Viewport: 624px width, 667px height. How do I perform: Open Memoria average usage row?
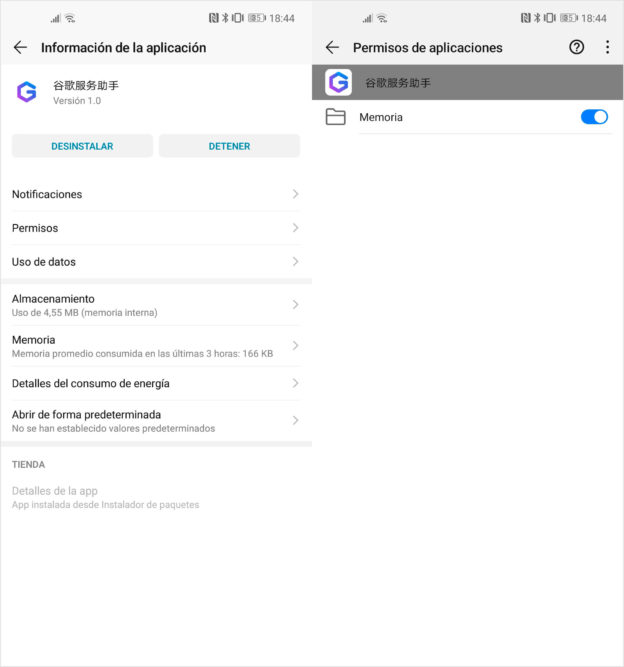pyautogui.click(x=155, y=346)
